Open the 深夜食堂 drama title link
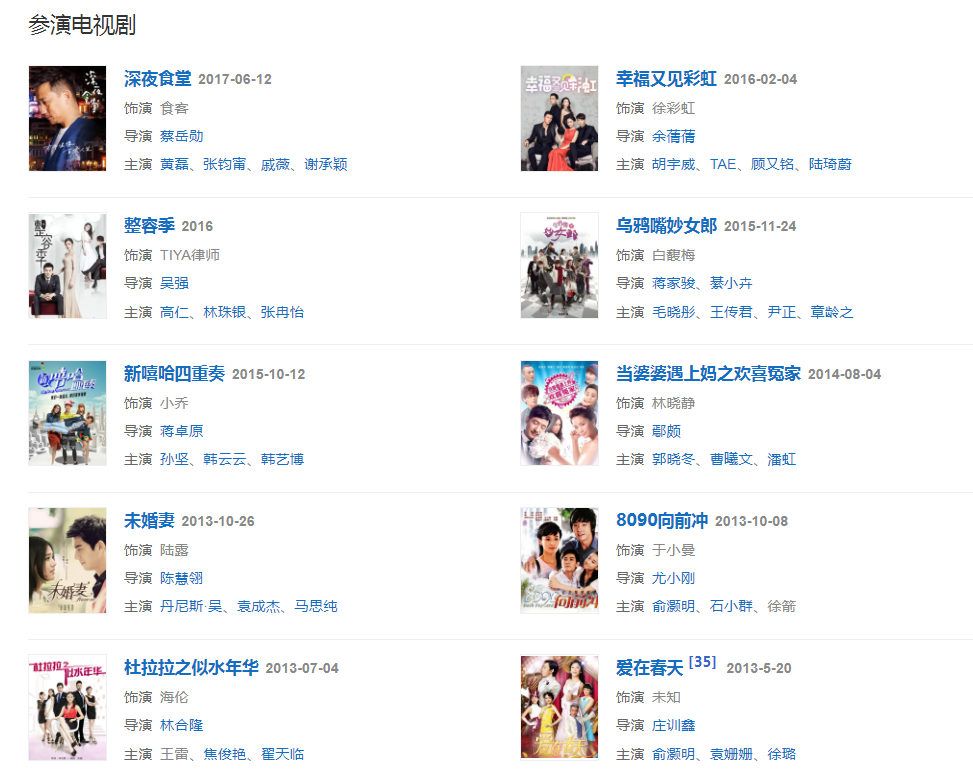The width and height of the screenshot is (973, 778). pos(157,79)
